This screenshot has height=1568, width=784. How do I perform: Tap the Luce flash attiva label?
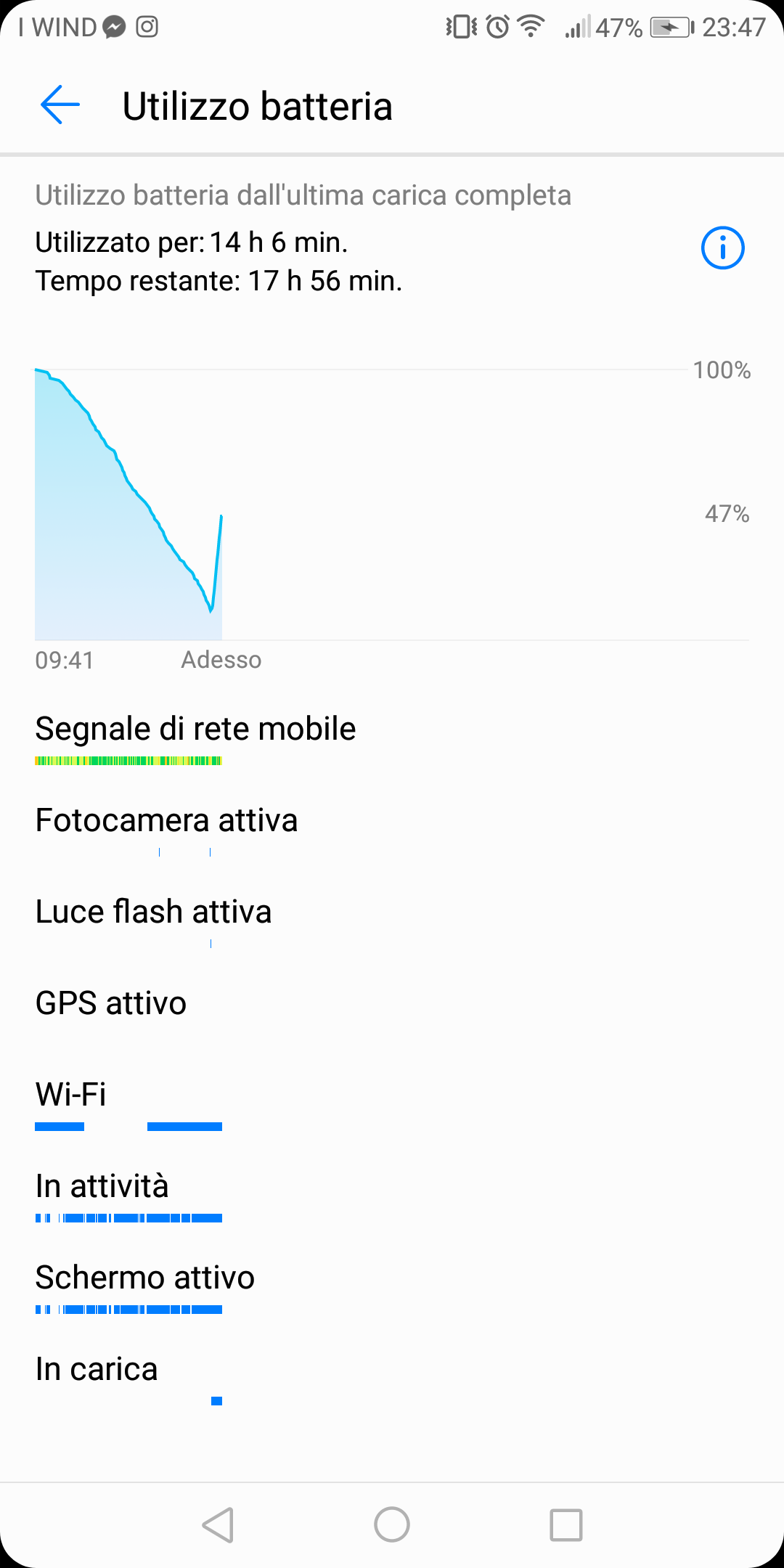pyautogui.click(x=153, y=911)
